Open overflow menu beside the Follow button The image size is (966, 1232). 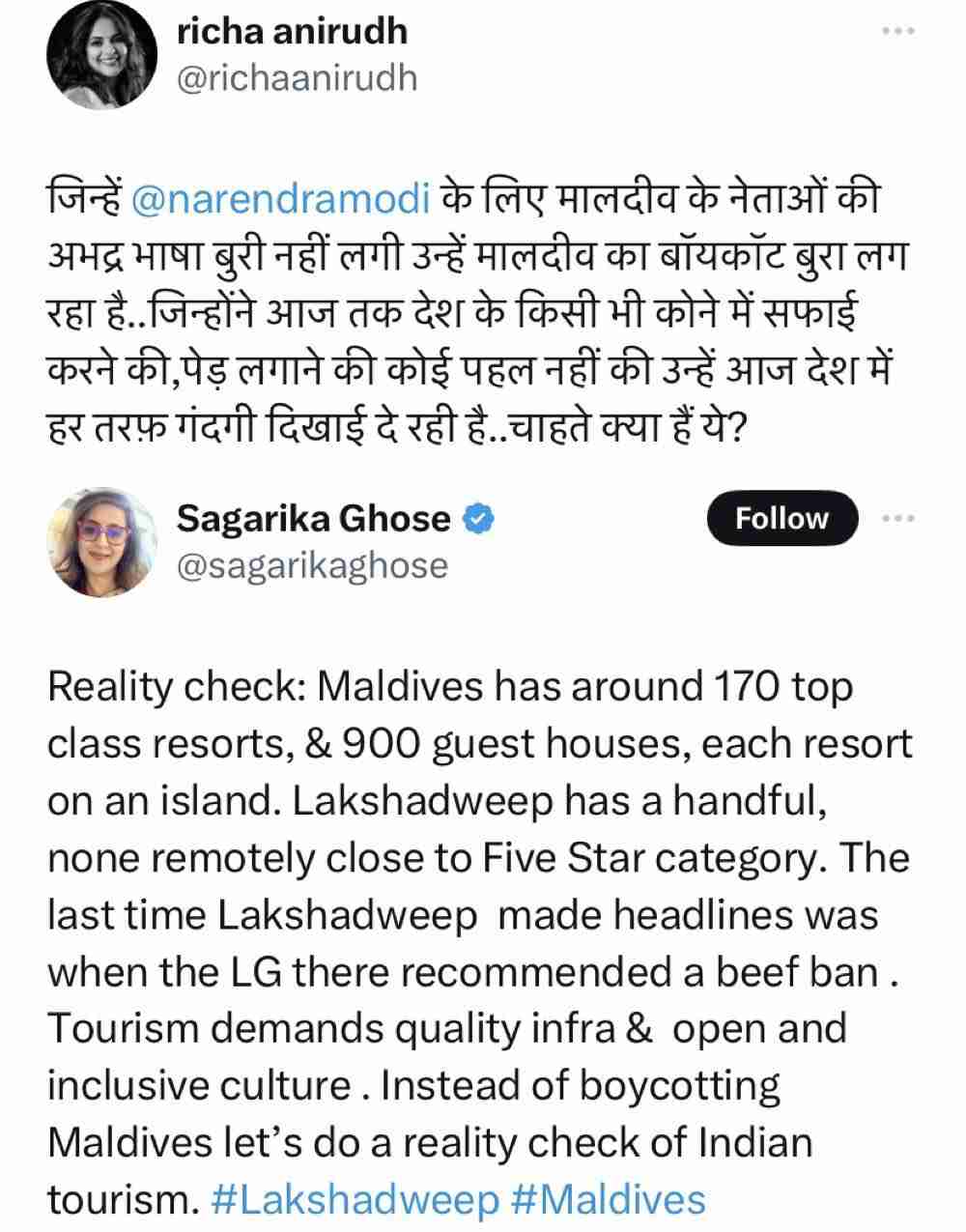coord(897,518)
